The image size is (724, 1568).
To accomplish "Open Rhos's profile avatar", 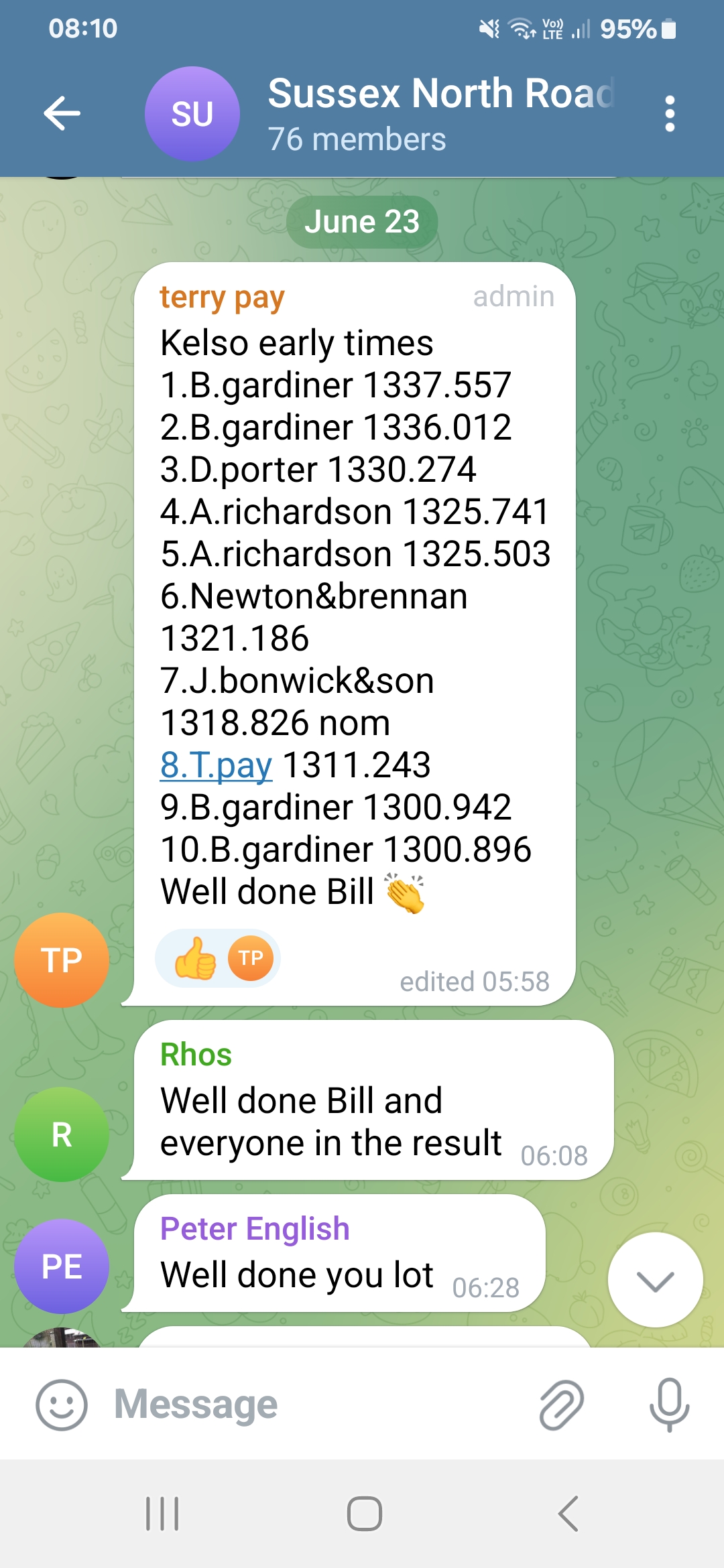I will tap(62, 1134).
